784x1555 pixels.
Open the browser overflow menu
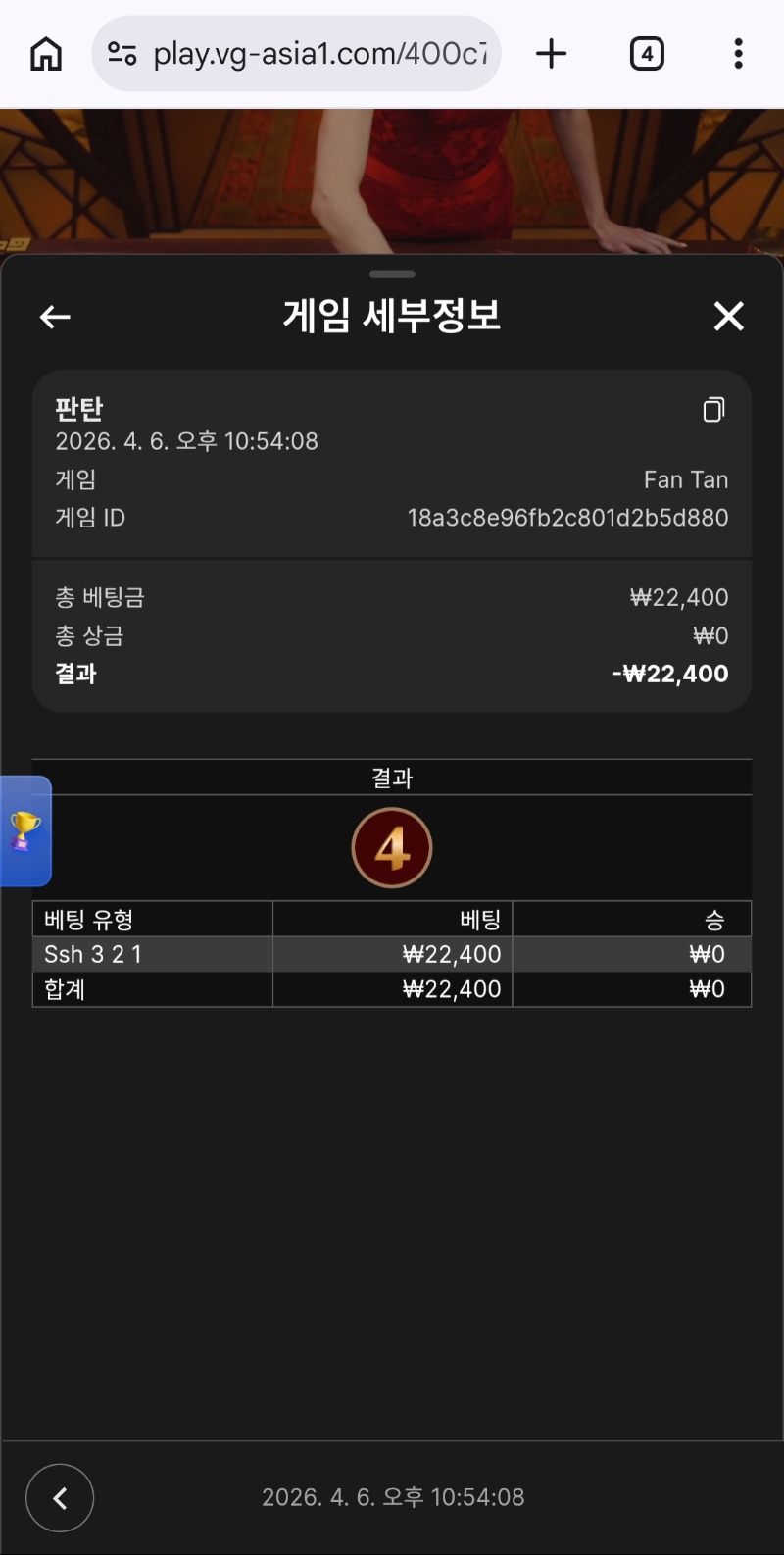[738, 54]
